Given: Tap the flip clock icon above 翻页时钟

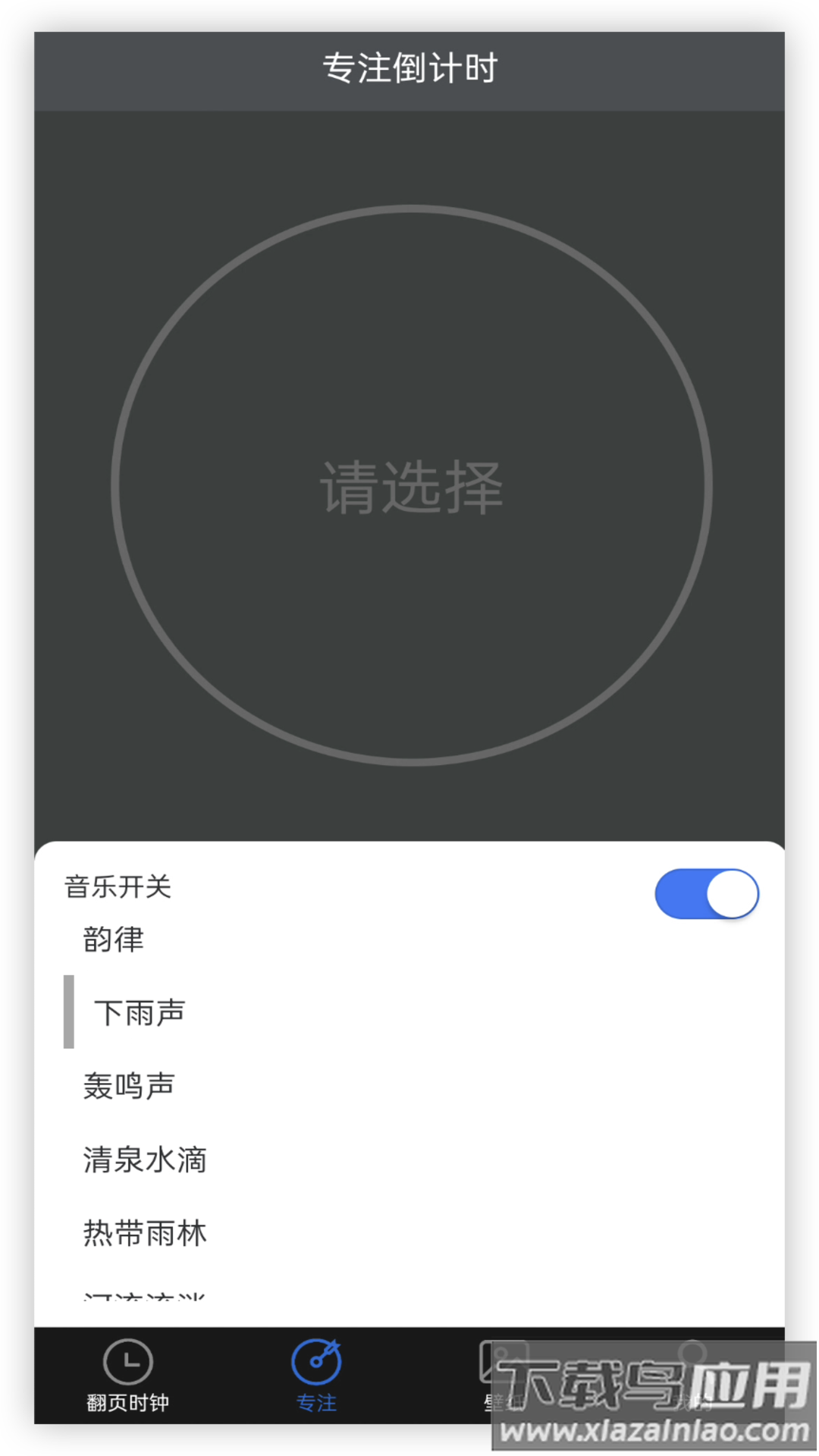Looking at the screenshot, I should (x=128, y=1361).
